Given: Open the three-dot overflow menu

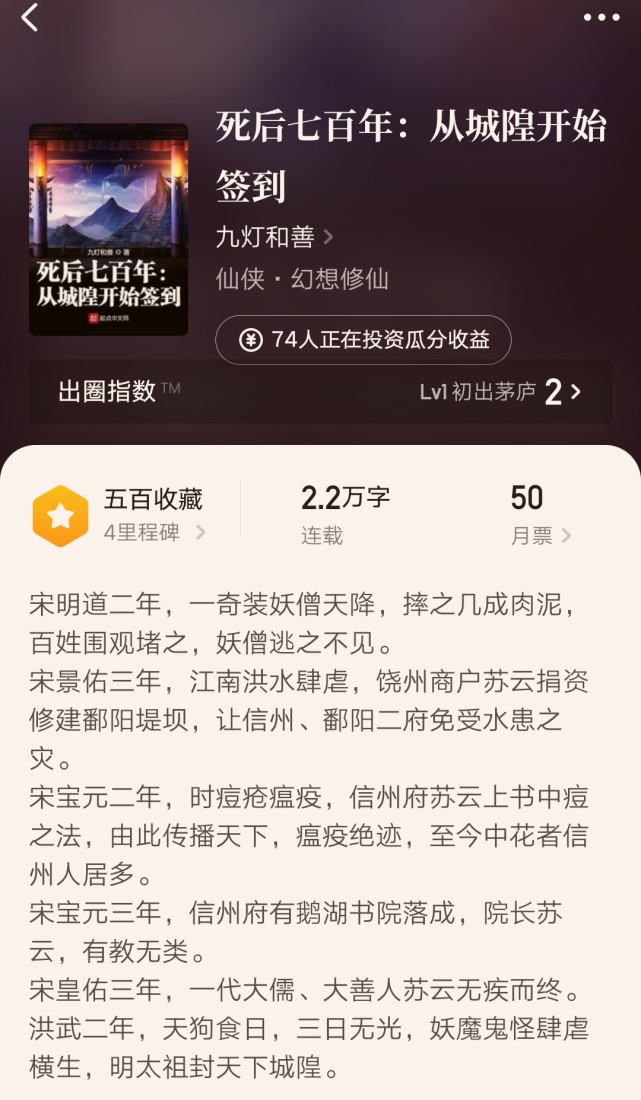Looking at the screenshot, I should [602, 18].
